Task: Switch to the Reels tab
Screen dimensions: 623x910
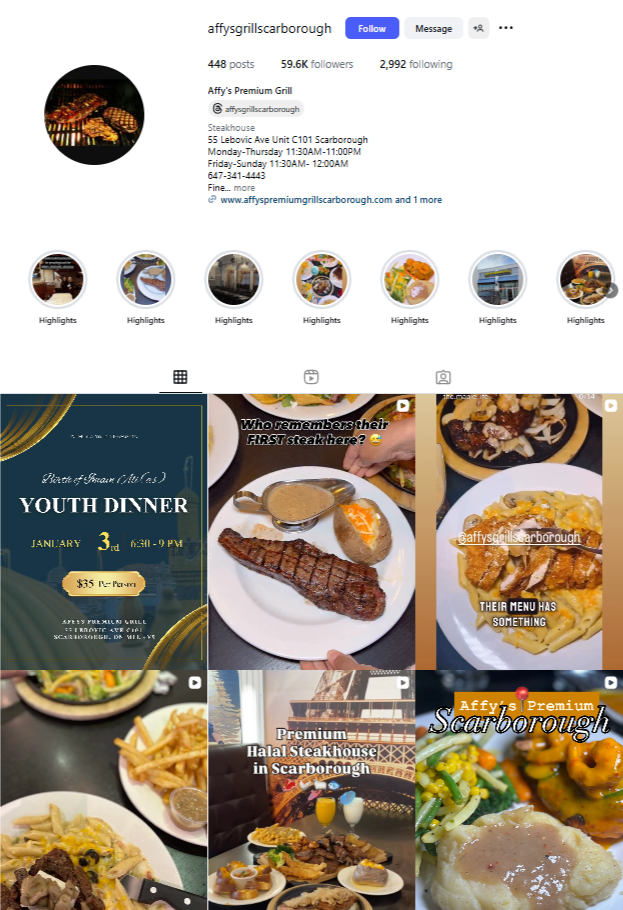Action: 311,377
